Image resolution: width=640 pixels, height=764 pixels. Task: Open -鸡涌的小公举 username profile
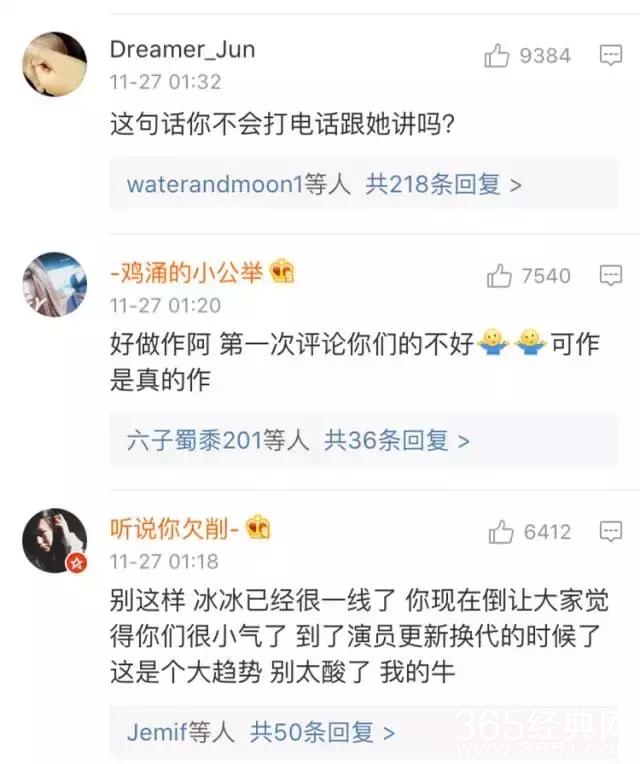point(188,272)
